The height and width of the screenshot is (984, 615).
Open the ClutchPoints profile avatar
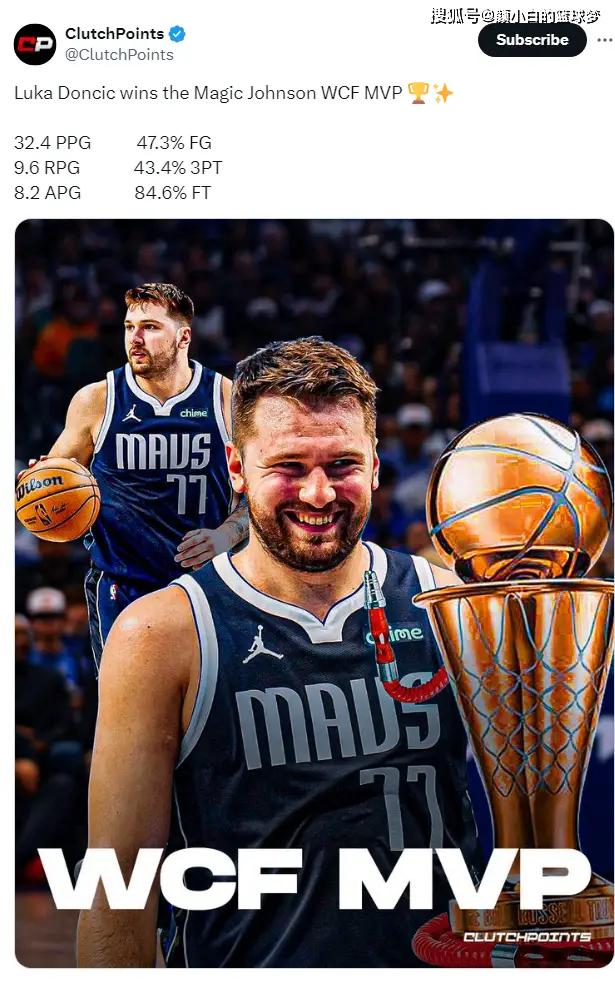click(x=35, y=45)
